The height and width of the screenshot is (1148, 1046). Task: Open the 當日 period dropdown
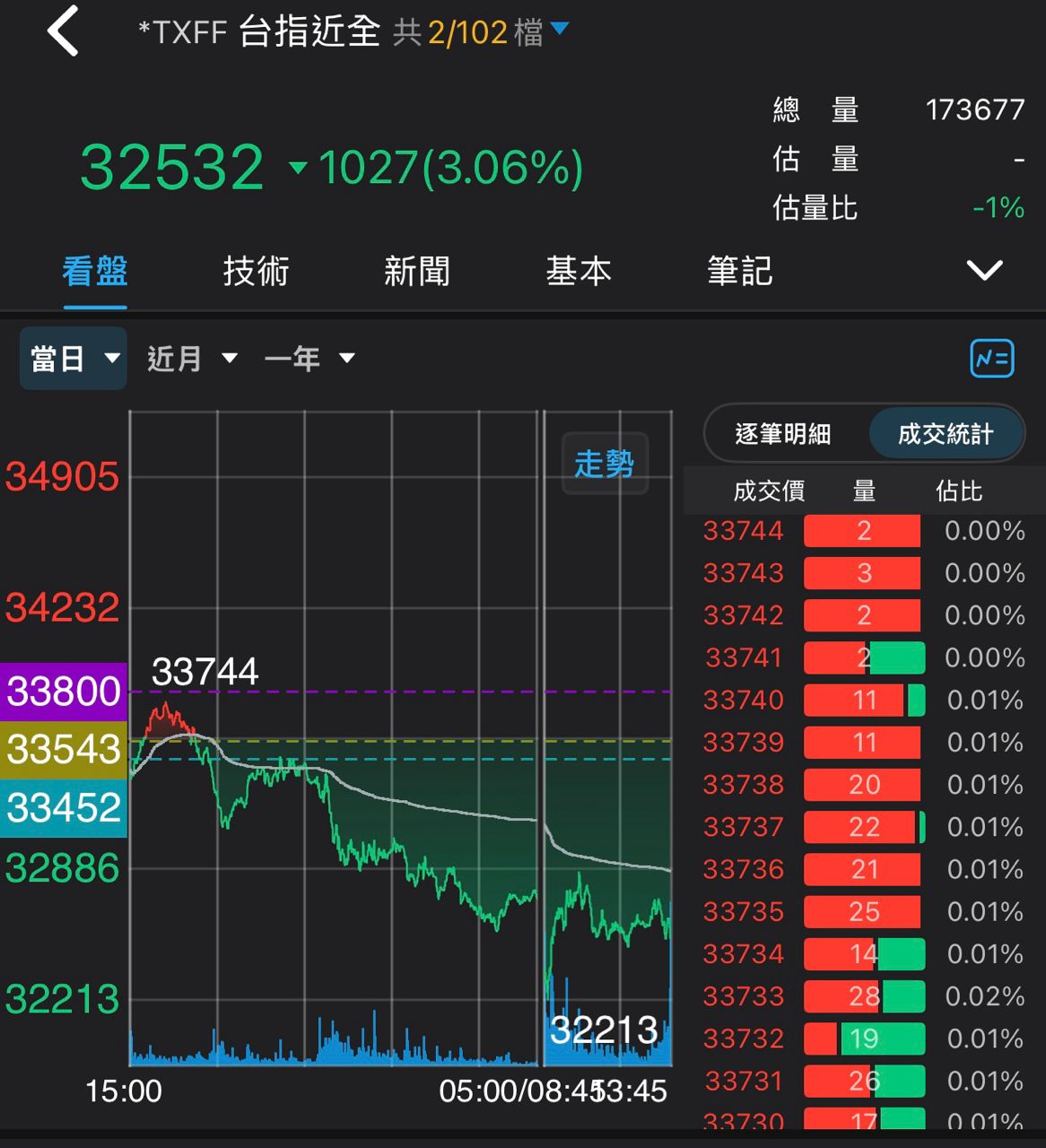74,359
